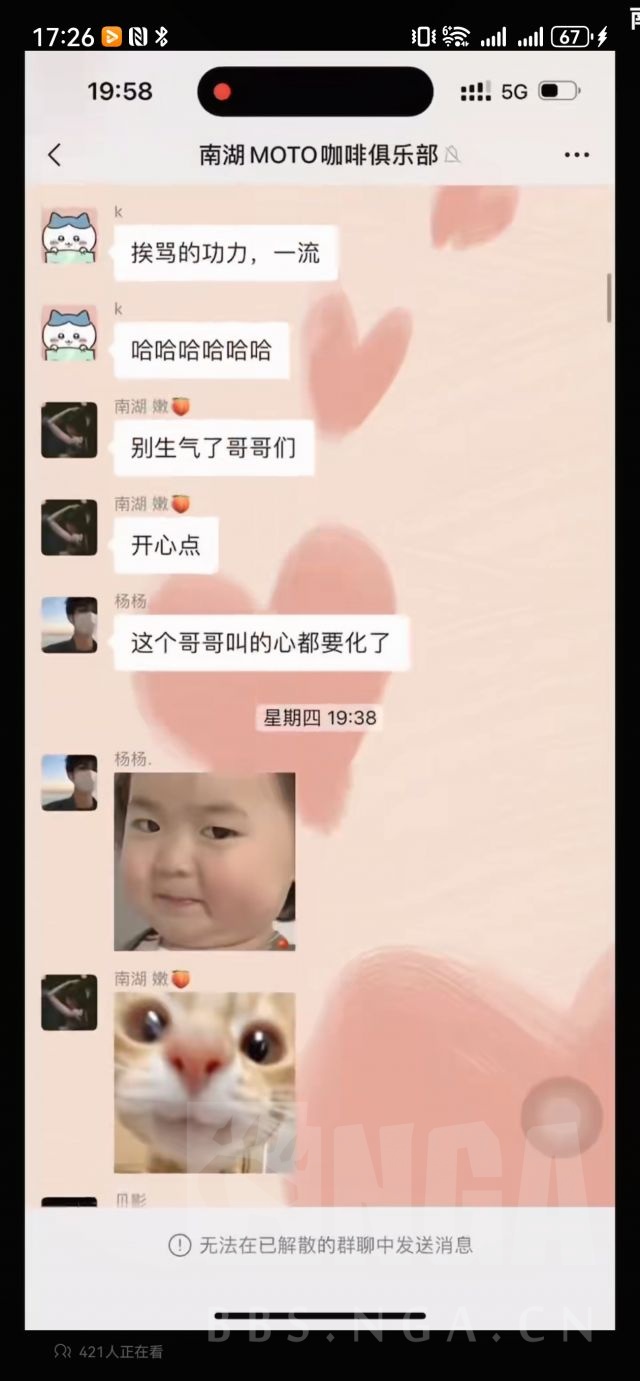Open the three-dot group chat menu
The width and height of the screenshot is (640, 1381).
(x=576, y=155)
